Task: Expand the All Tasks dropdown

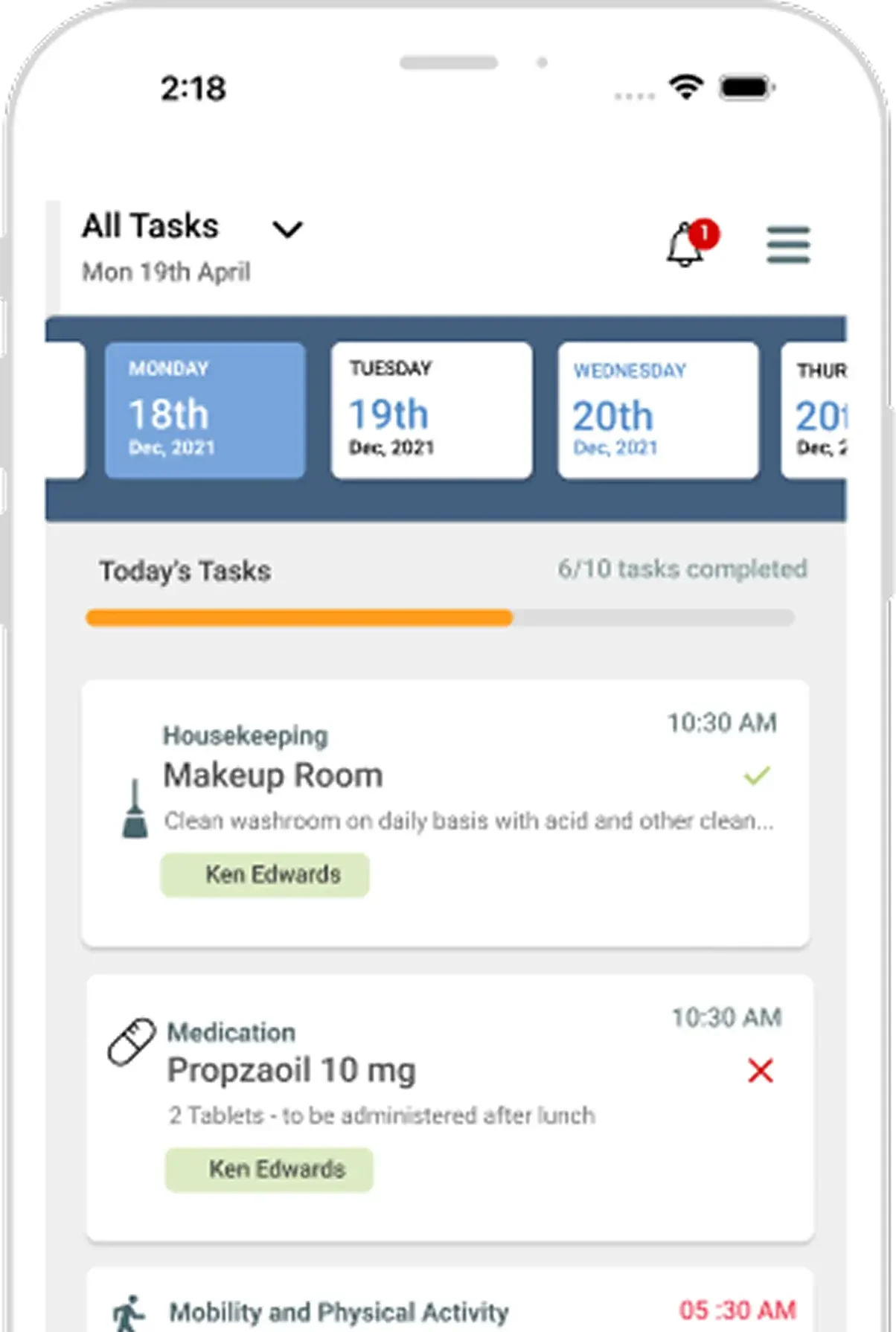Action: click(287, 228)
